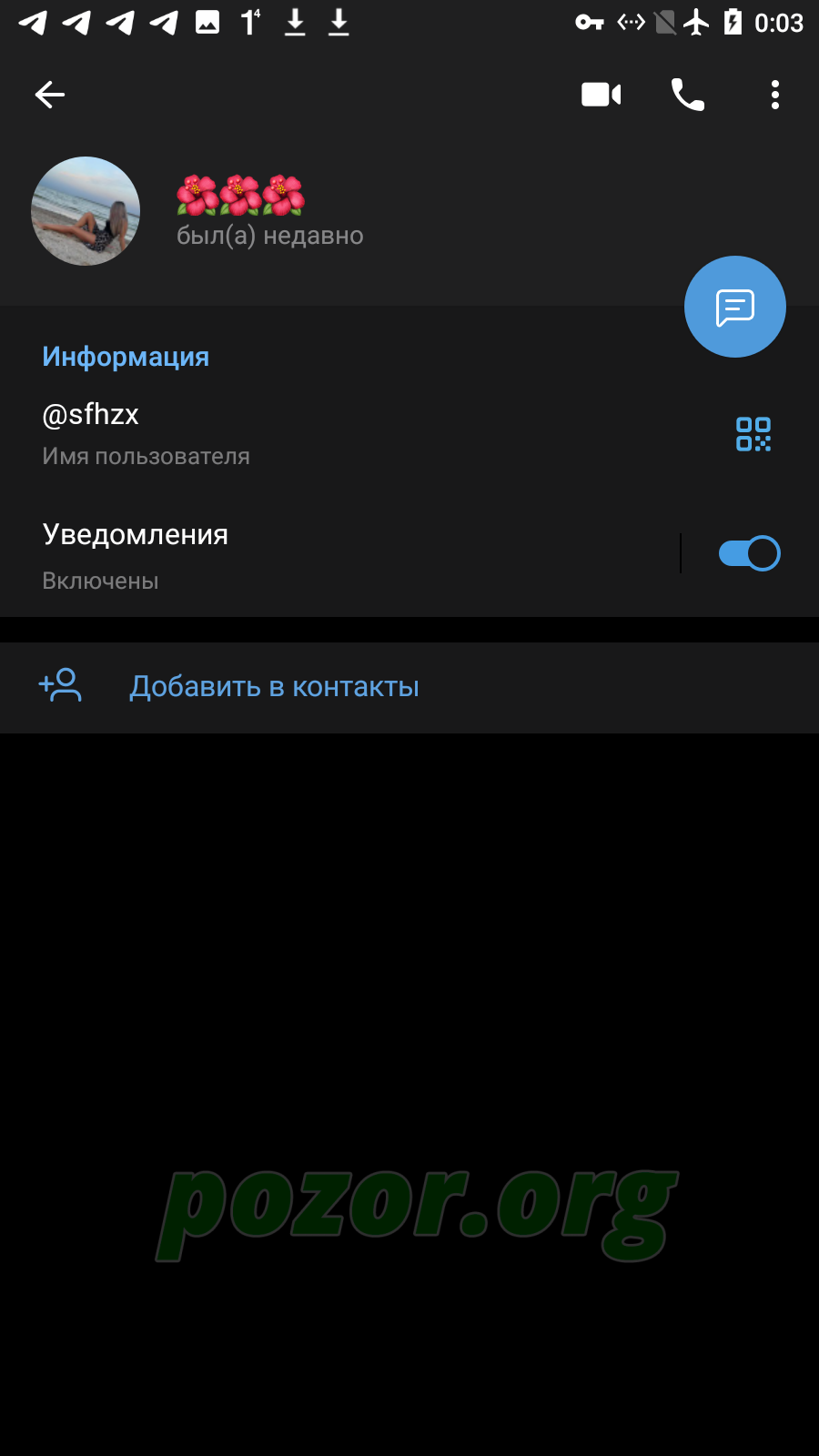Open the Уведомления settings row

pos(339,555)
